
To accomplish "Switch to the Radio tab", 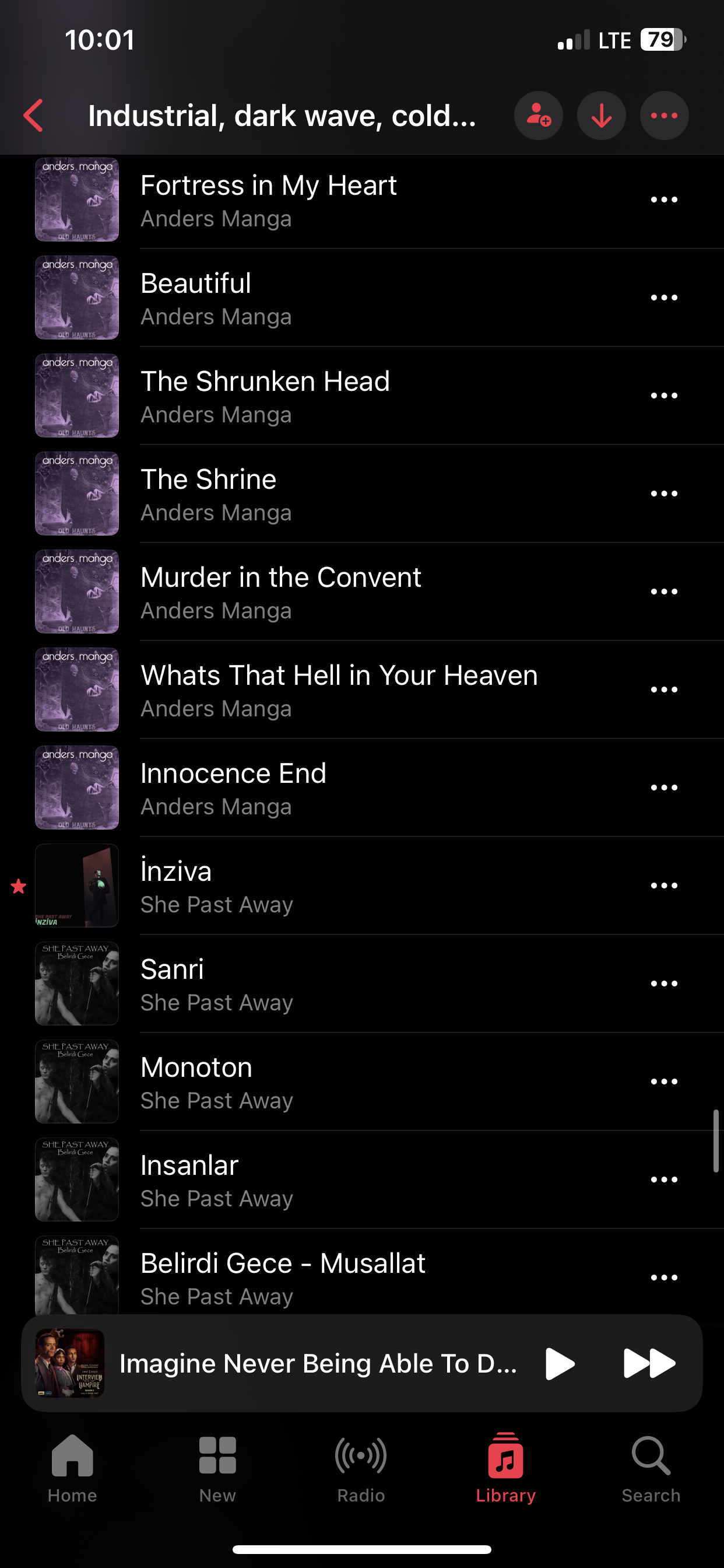I will click(x=361, y=1467).
